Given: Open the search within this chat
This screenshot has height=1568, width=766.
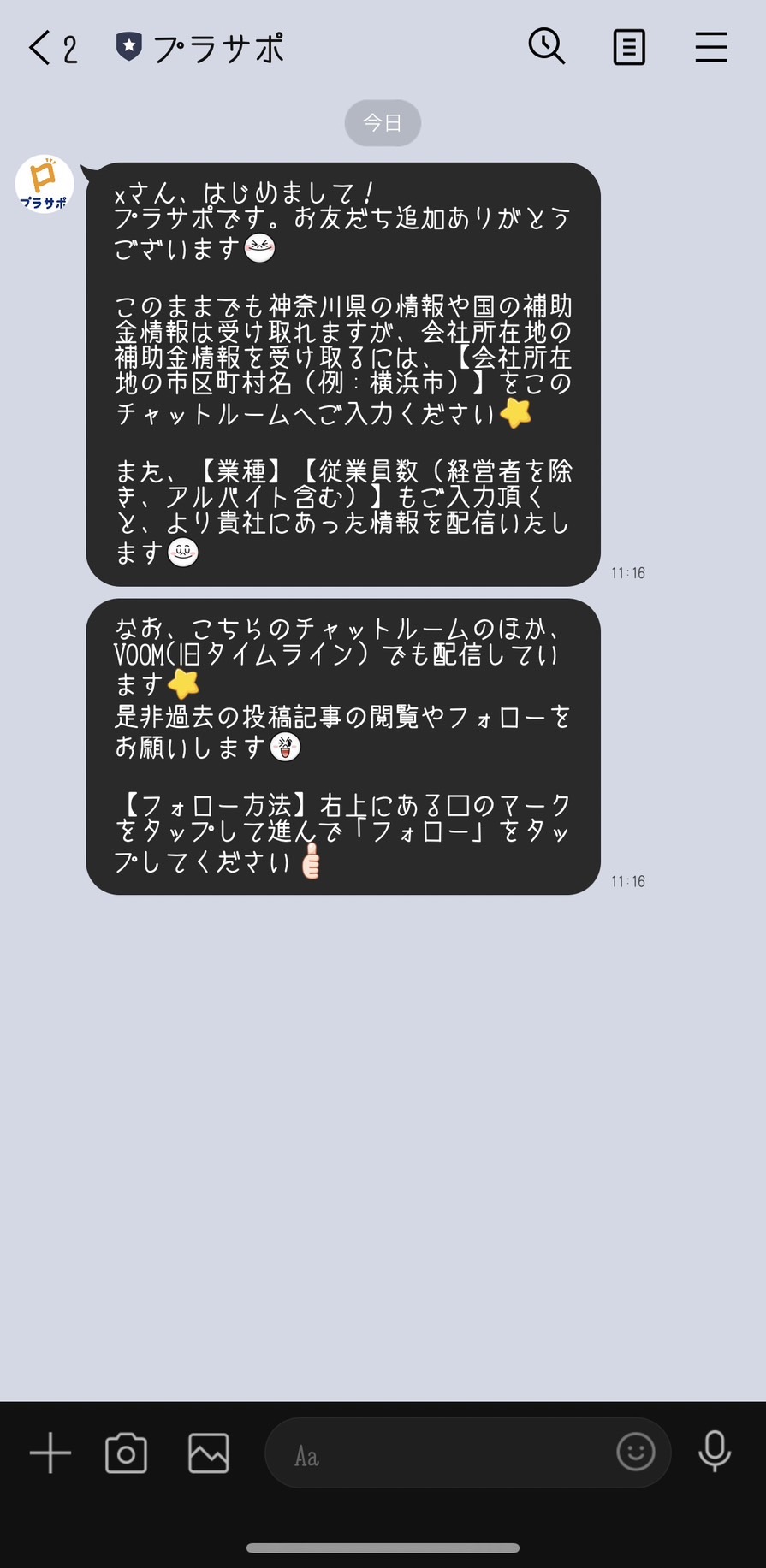Looking at the screenshot, I should click(x=547, y=47).
